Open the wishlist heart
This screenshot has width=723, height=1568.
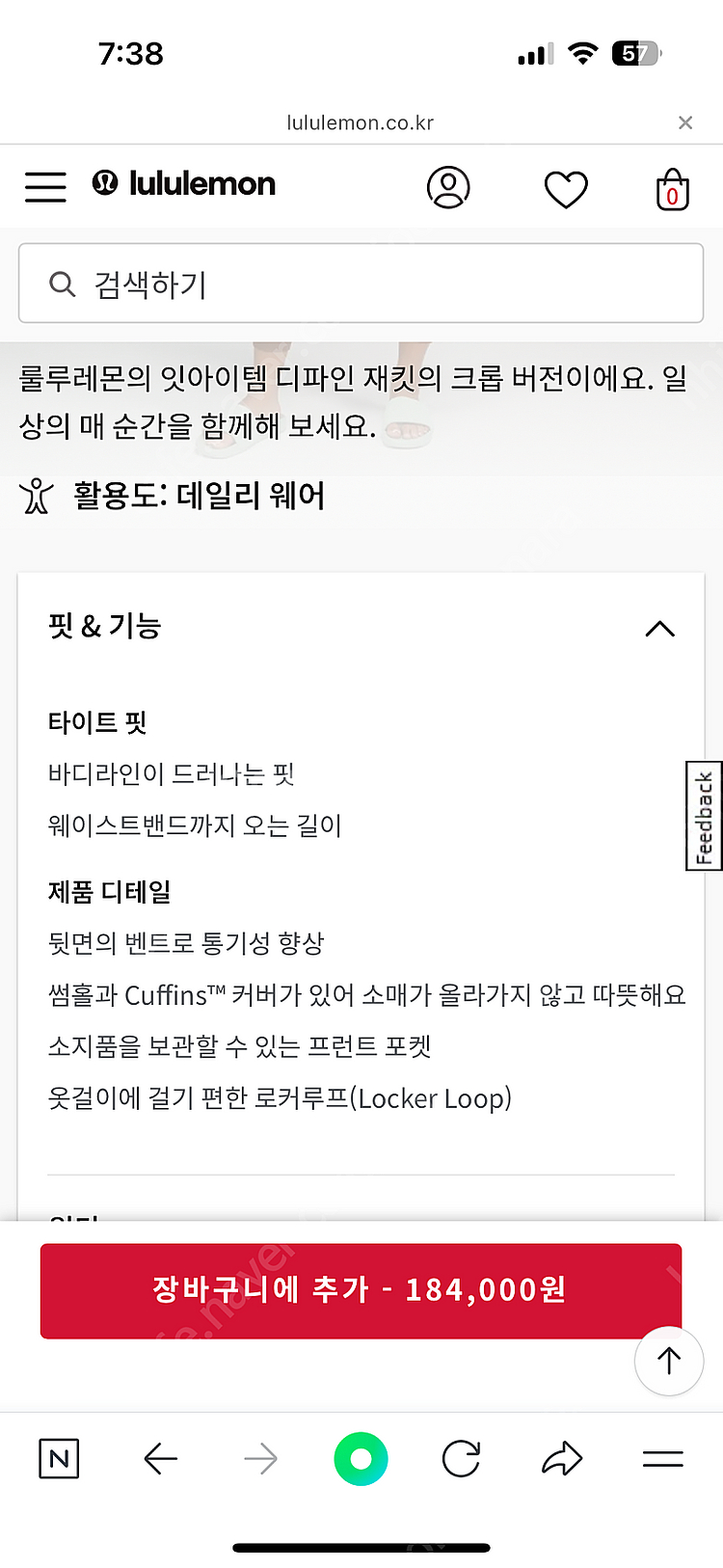click(x=566, y=189)
